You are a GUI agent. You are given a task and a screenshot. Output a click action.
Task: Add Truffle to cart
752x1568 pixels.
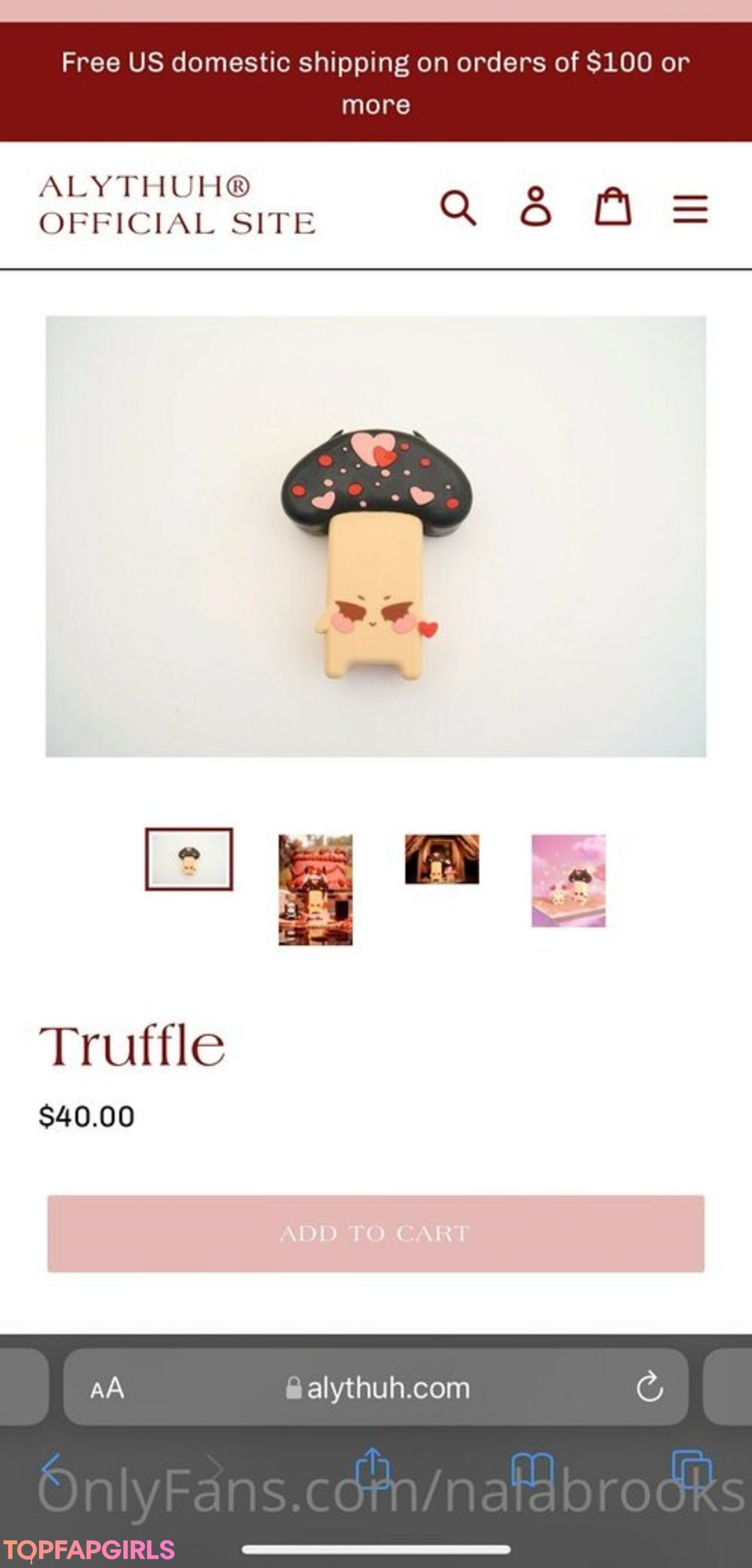[376, 1234]
